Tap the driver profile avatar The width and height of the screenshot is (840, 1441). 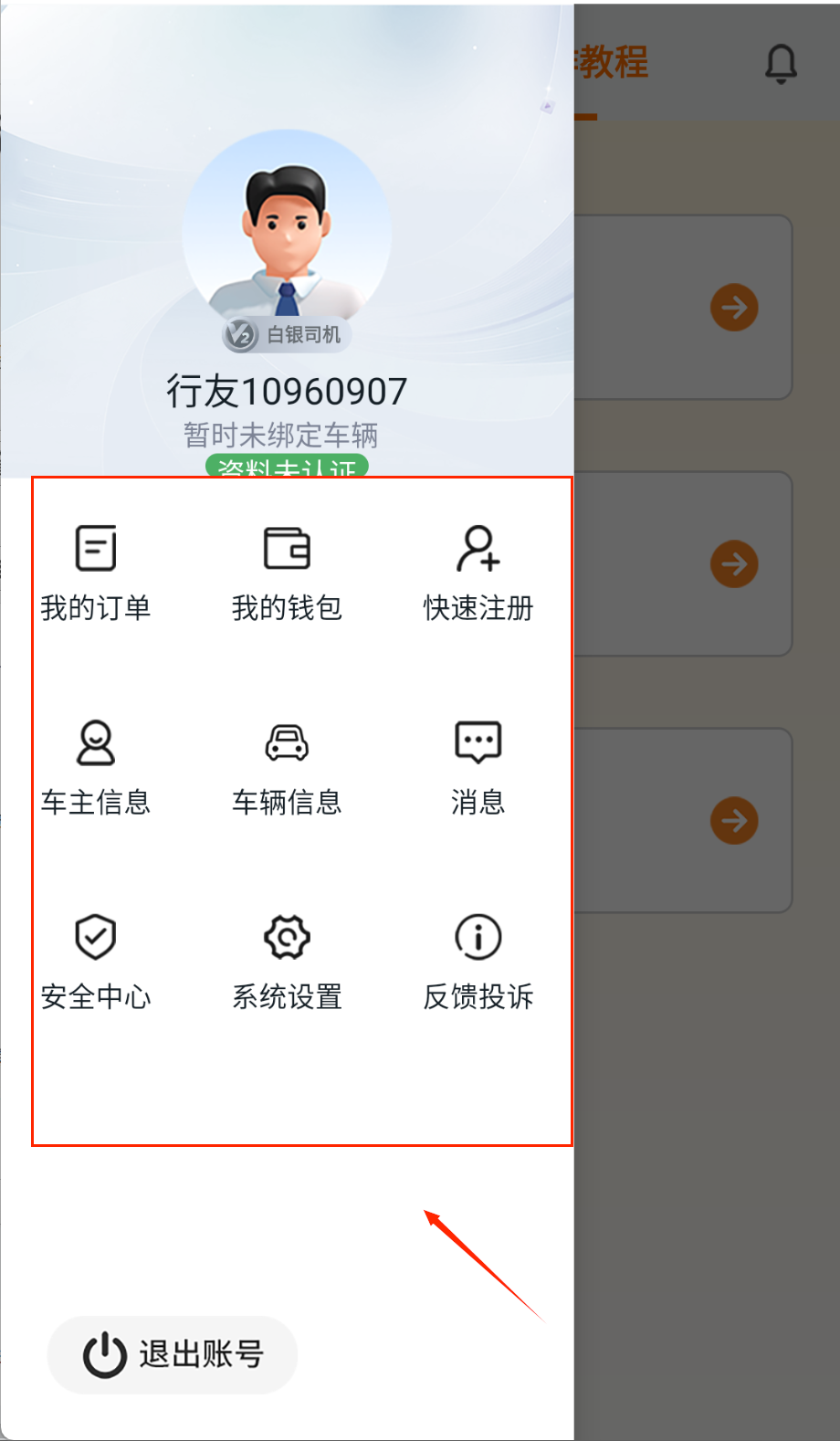point(287,228)
